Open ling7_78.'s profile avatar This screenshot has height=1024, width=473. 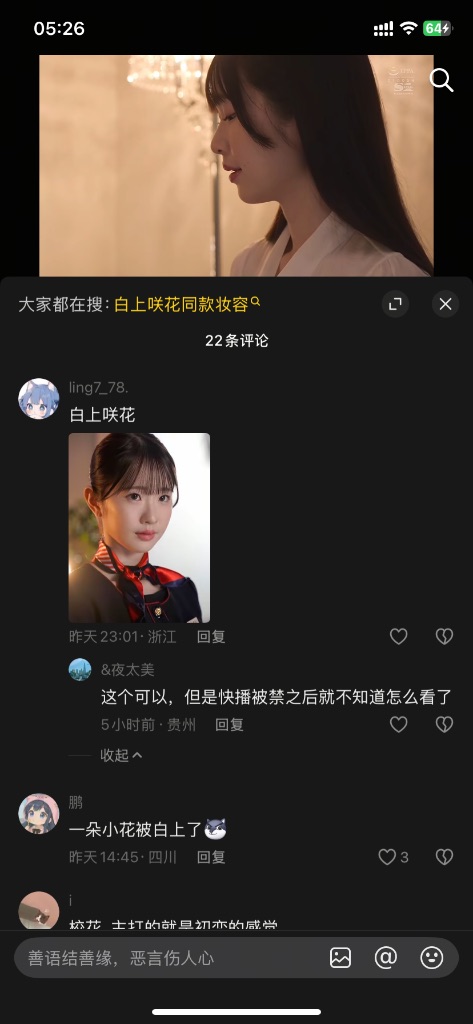[39, 398]
